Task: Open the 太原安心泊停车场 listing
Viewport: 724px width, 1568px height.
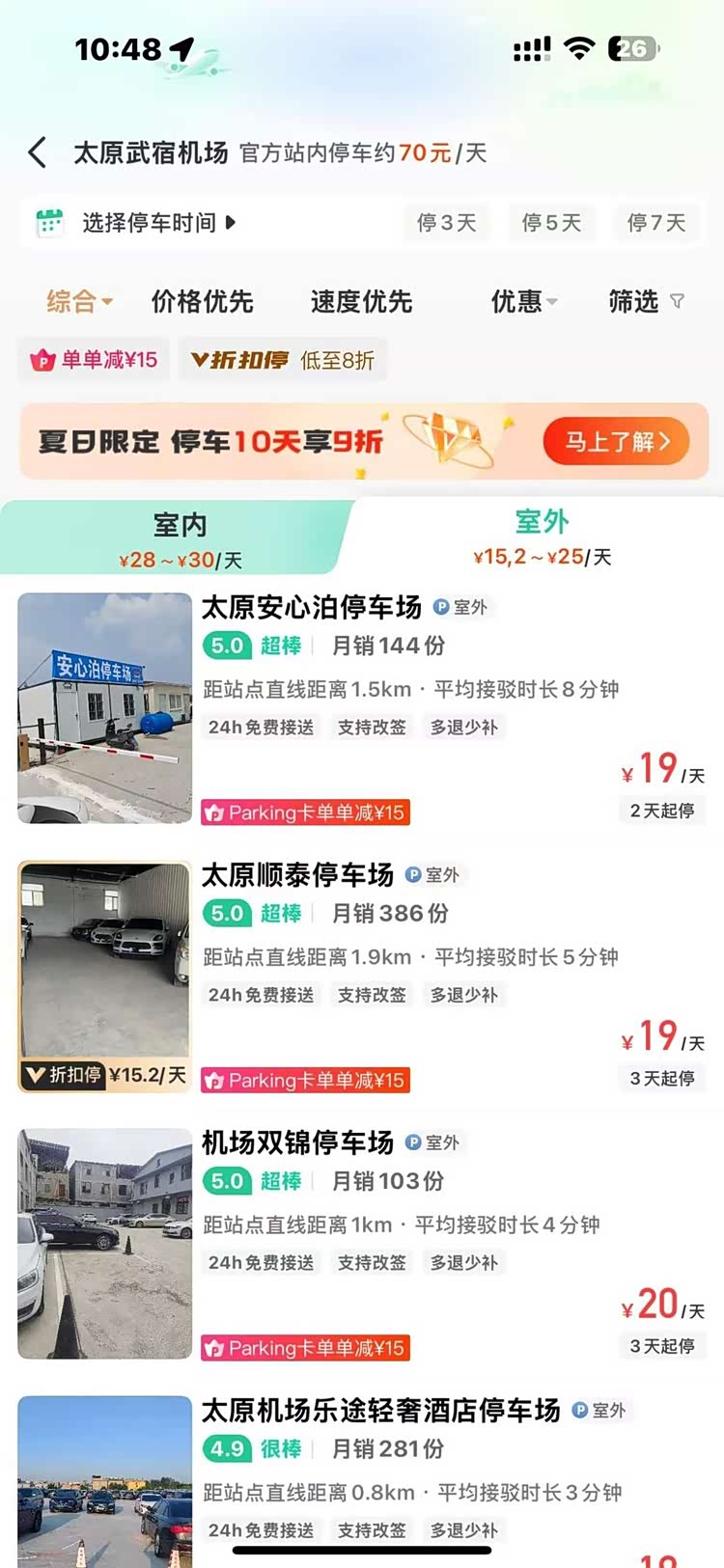Action: point(312,607)
